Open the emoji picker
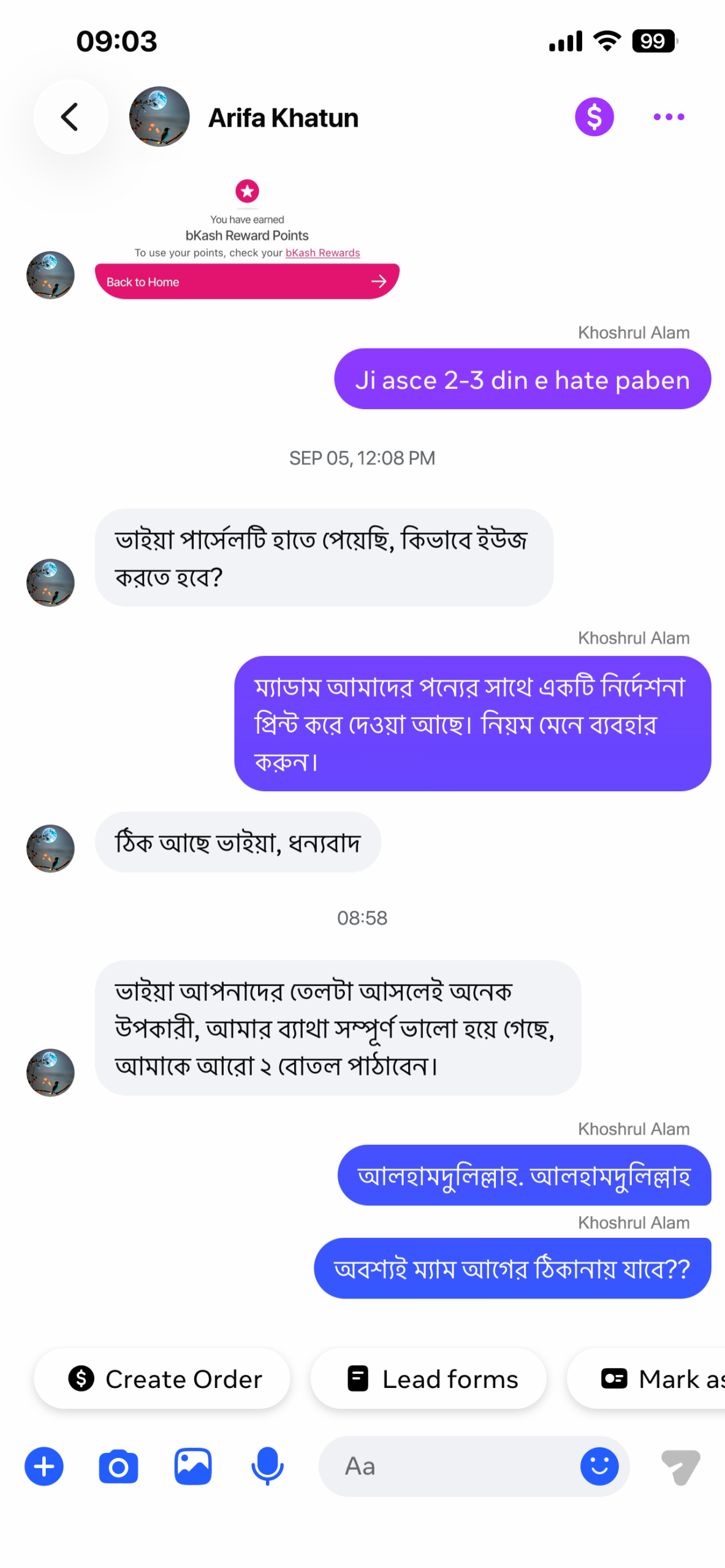 [x=599, y=1466]
